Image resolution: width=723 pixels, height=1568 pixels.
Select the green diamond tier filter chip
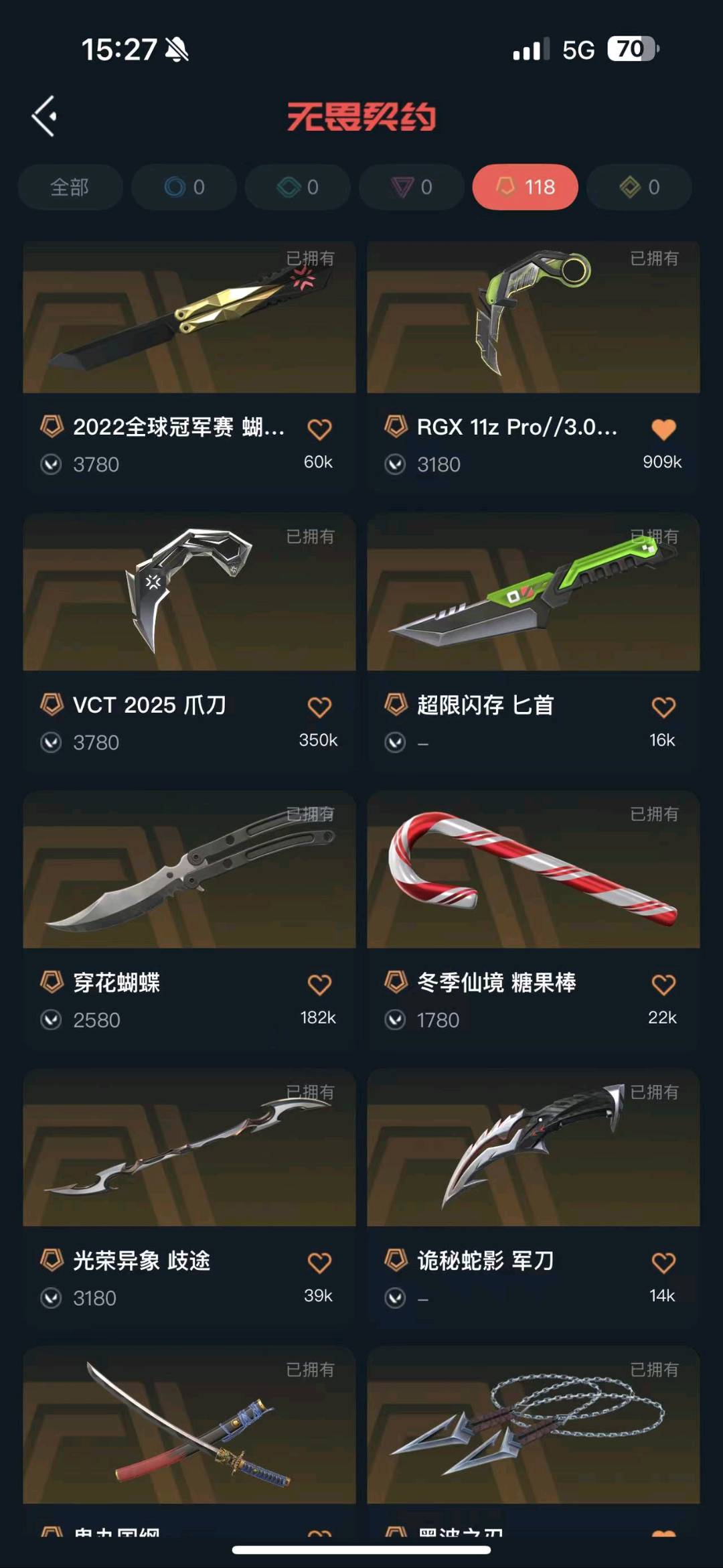coord(298,187)
